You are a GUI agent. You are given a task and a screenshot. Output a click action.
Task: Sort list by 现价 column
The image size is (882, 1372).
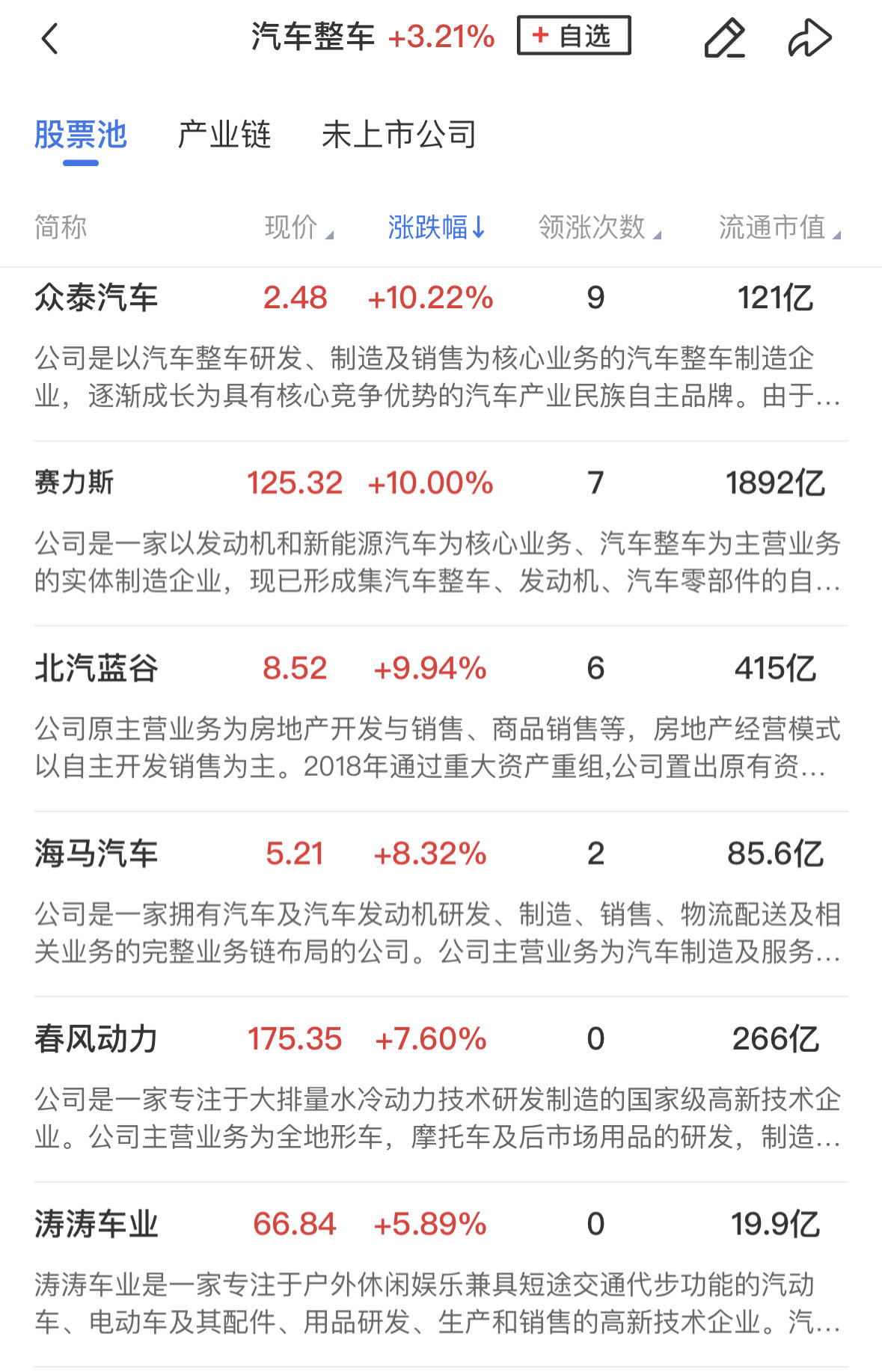click(x=298, y=227)
